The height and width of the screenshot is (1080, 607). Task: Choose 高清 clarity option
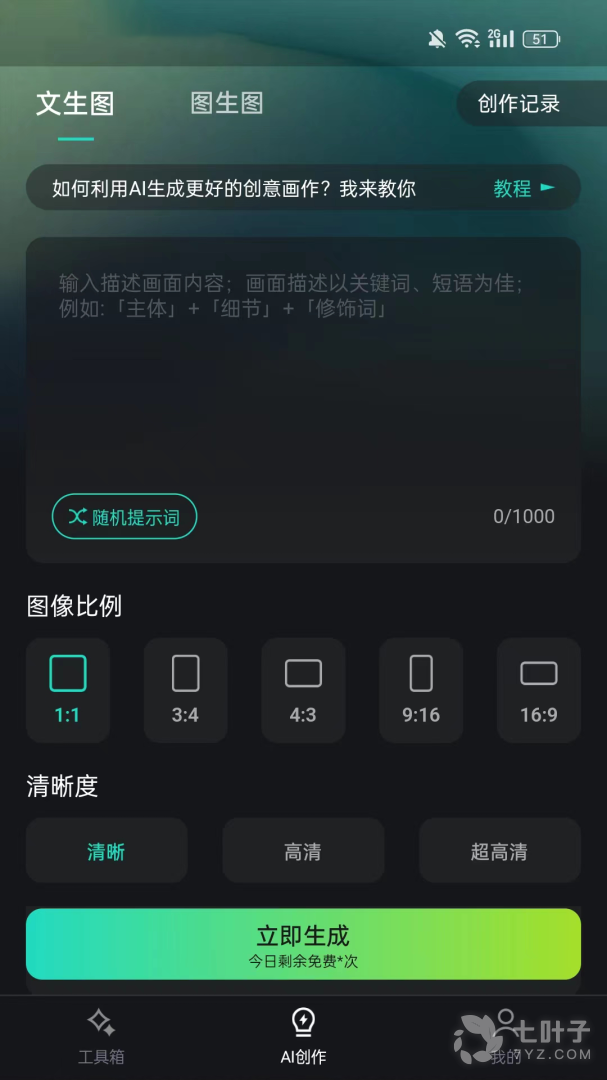(x=303, y=851)
